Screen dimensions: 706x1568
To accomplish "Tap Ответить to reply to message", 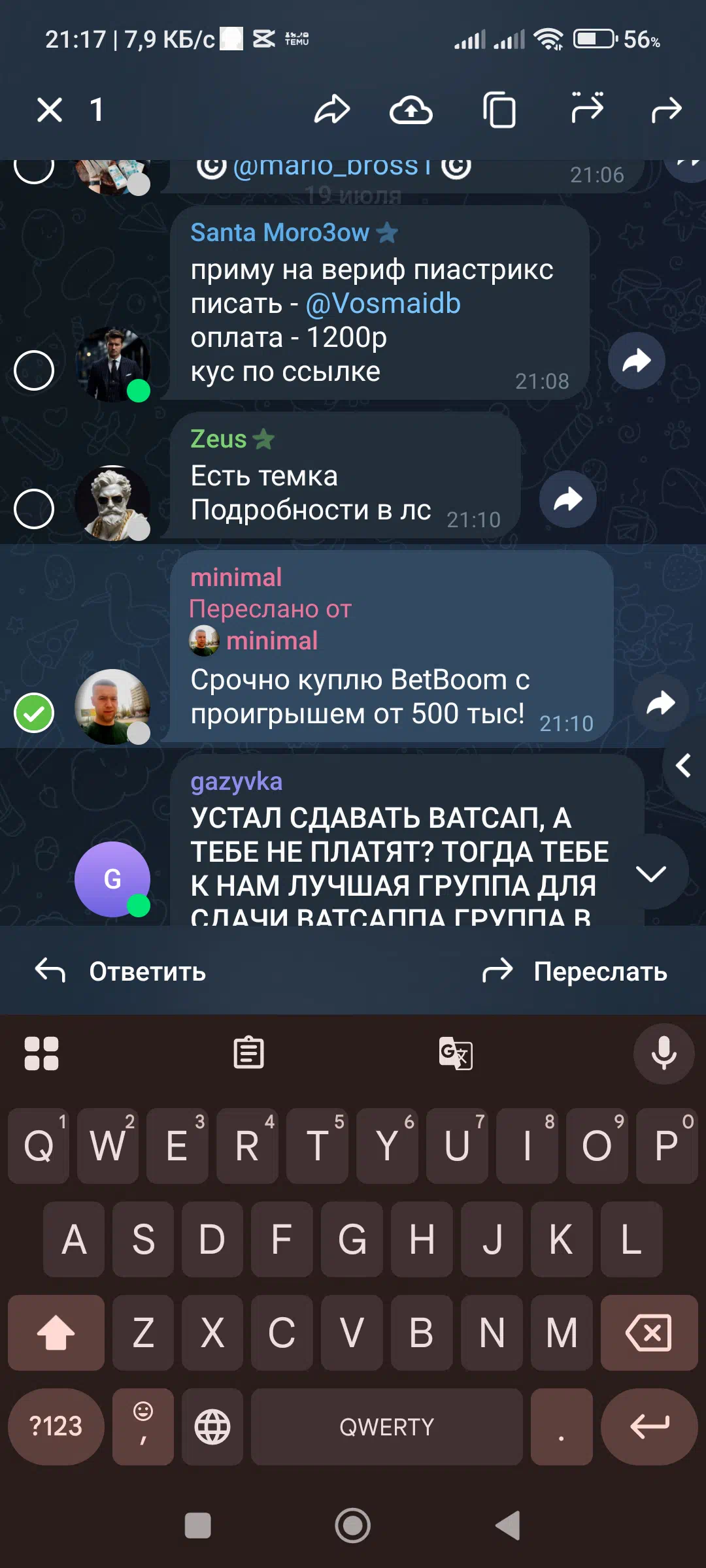I will tap(120, 972).
